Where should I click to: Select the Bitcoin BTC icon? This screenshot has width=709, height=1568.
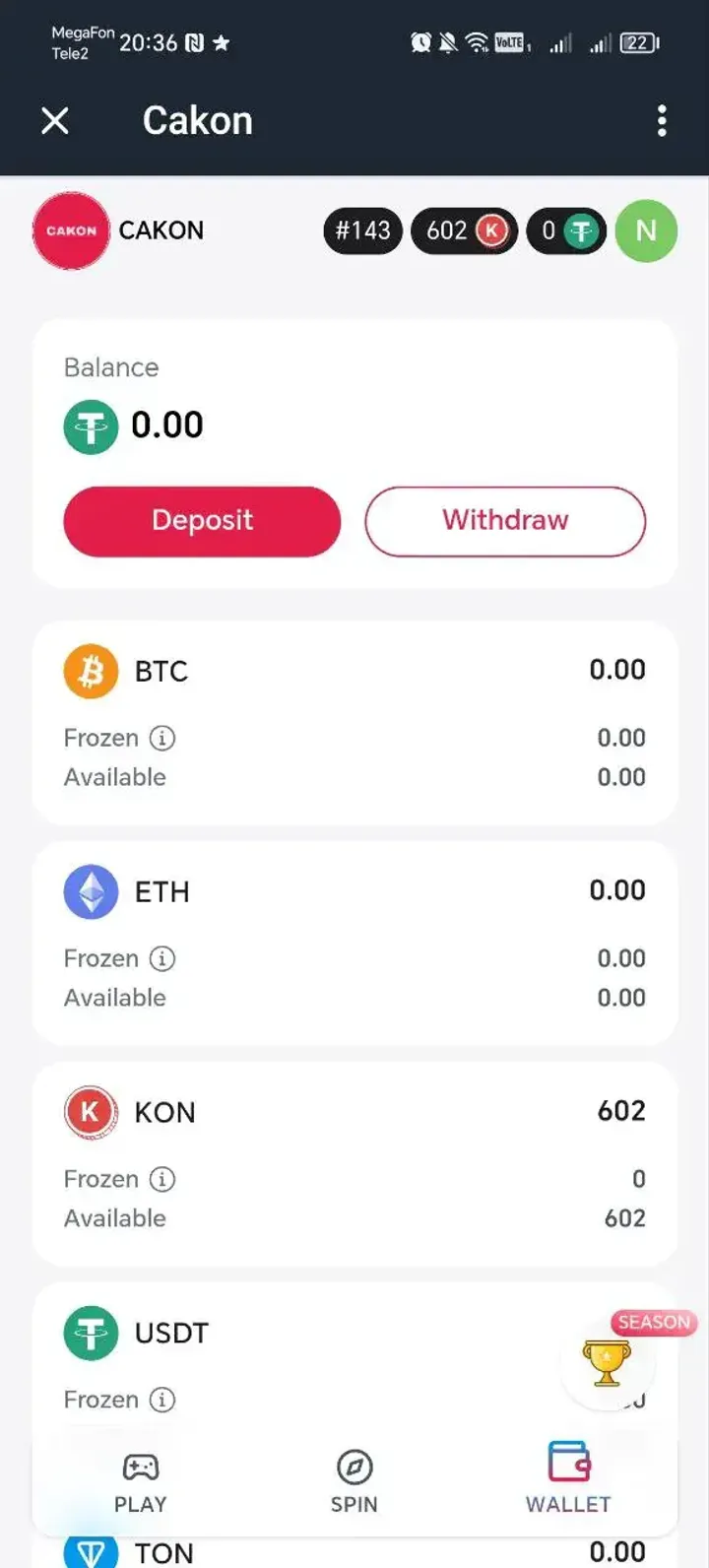[x=91, y=671]
